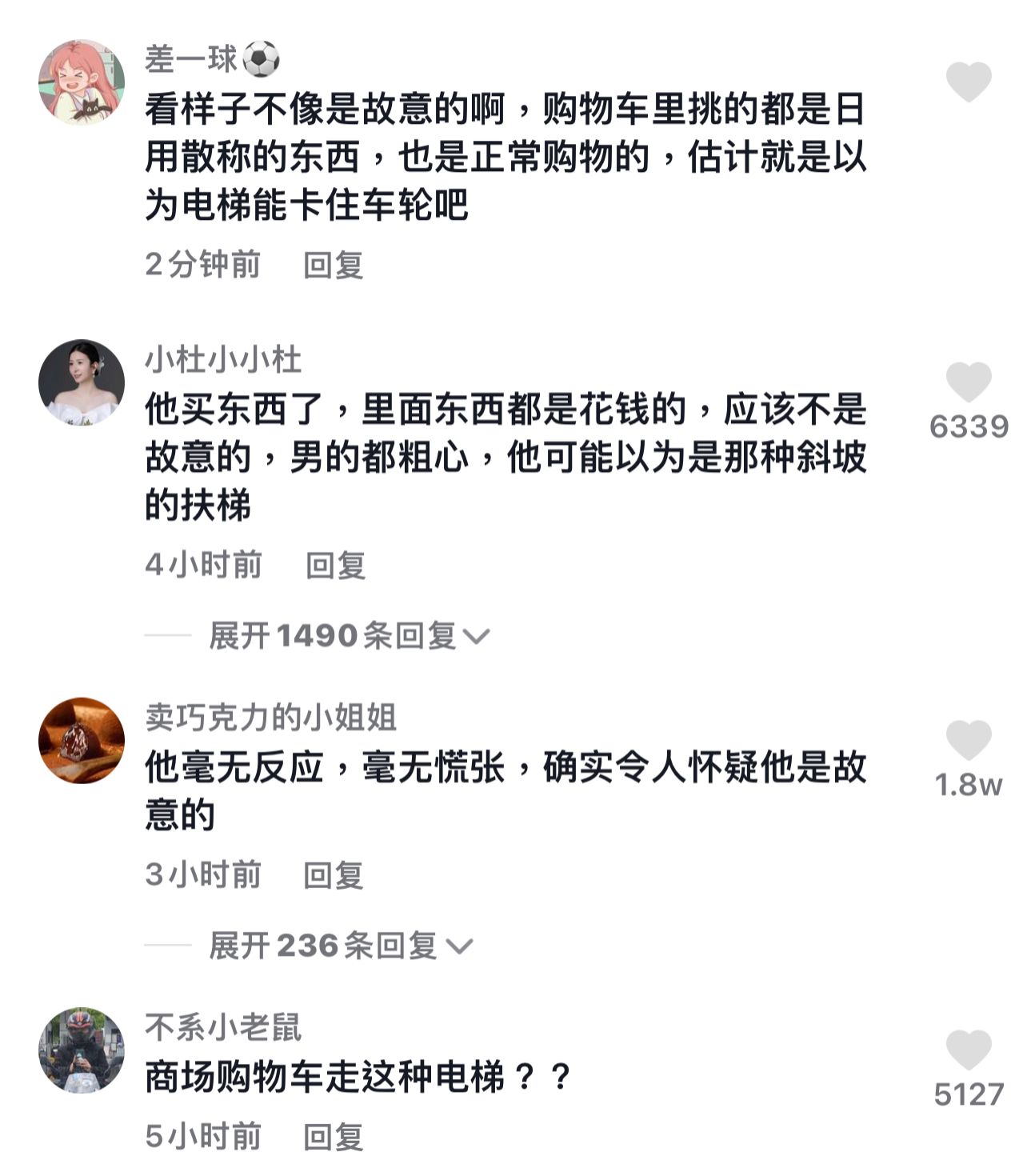Open 差一球's profile avatar
The image size is (1027, 1176).
point(82,82)
